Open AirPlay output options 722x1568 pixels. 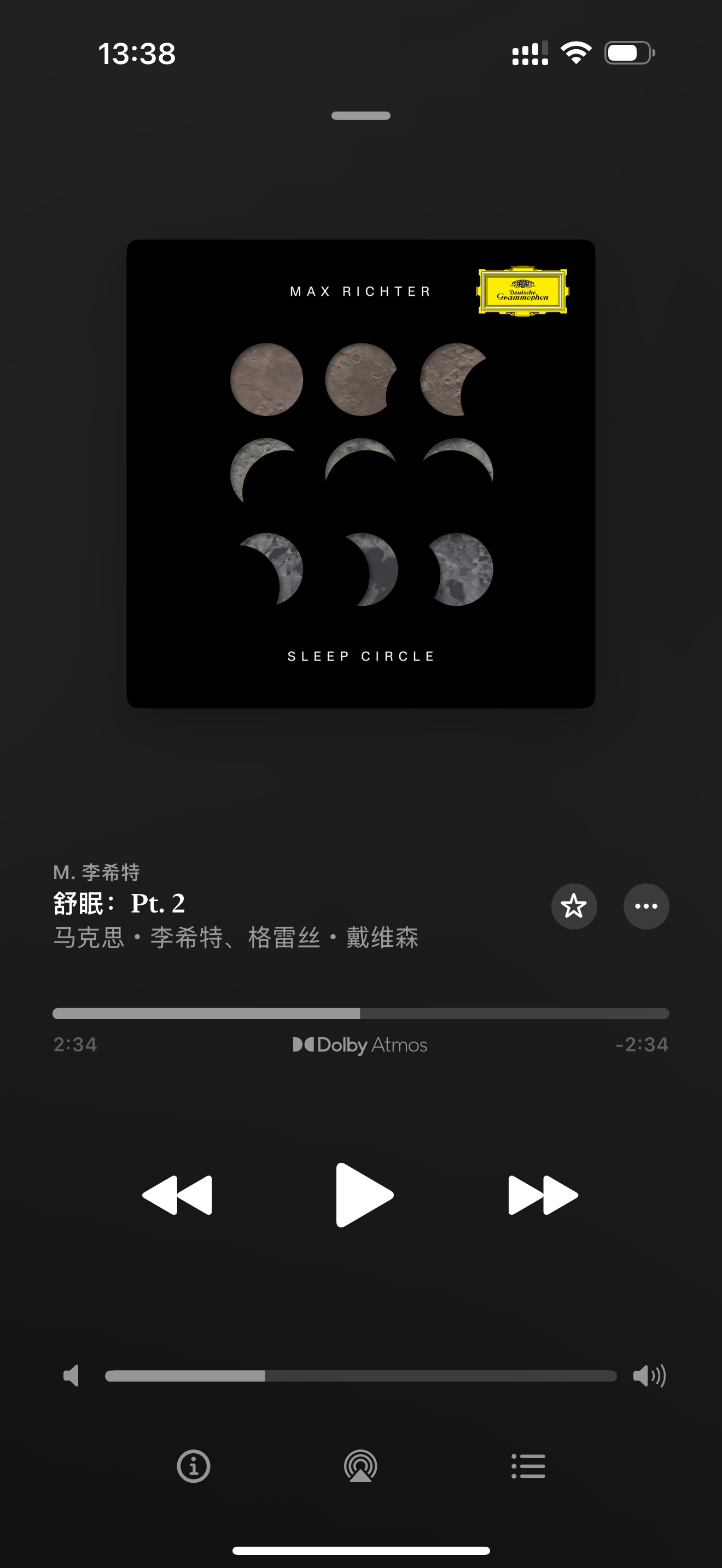[x=360, y=1466]
